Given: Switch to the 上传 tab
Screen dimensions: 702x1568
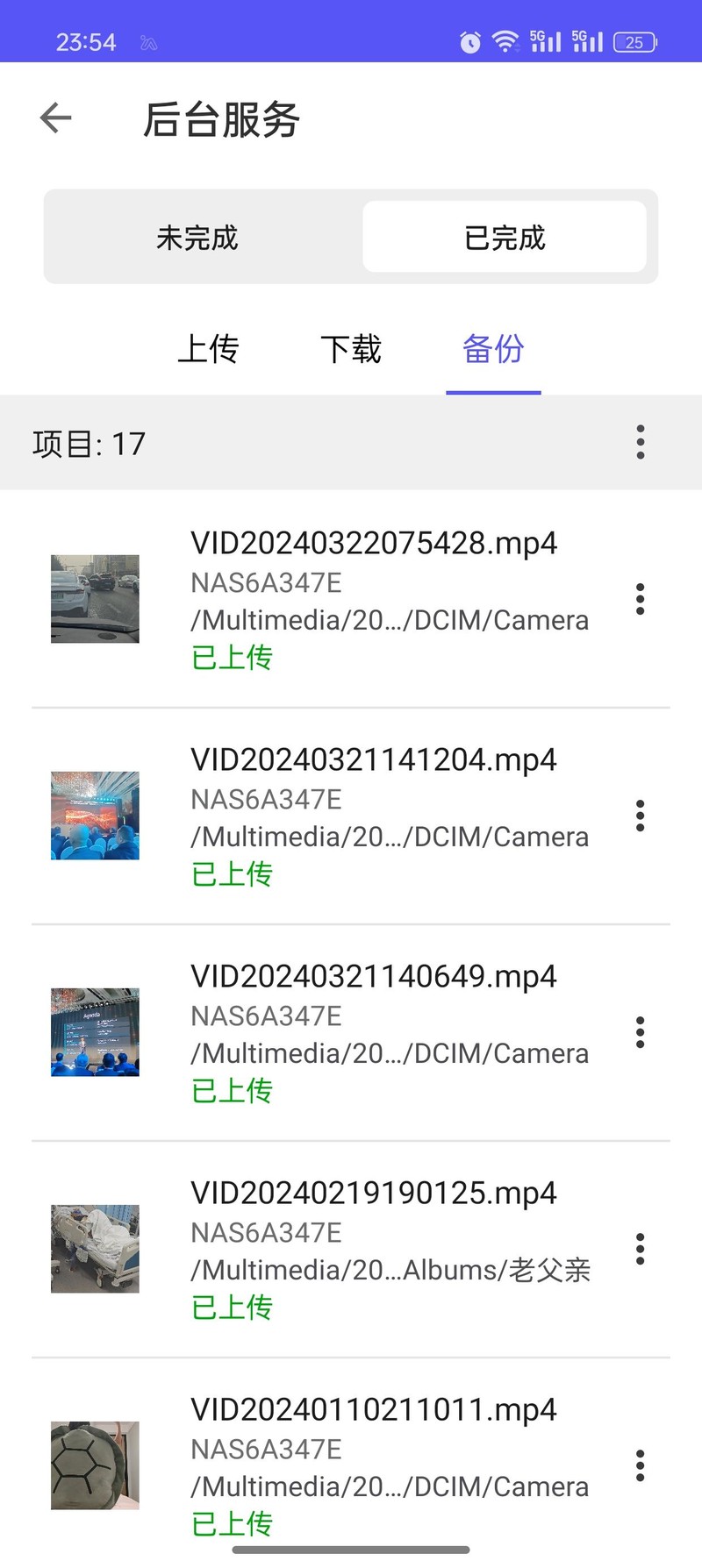Looking at the screenshot, I should pyautogui.click(x=209, y=349).
